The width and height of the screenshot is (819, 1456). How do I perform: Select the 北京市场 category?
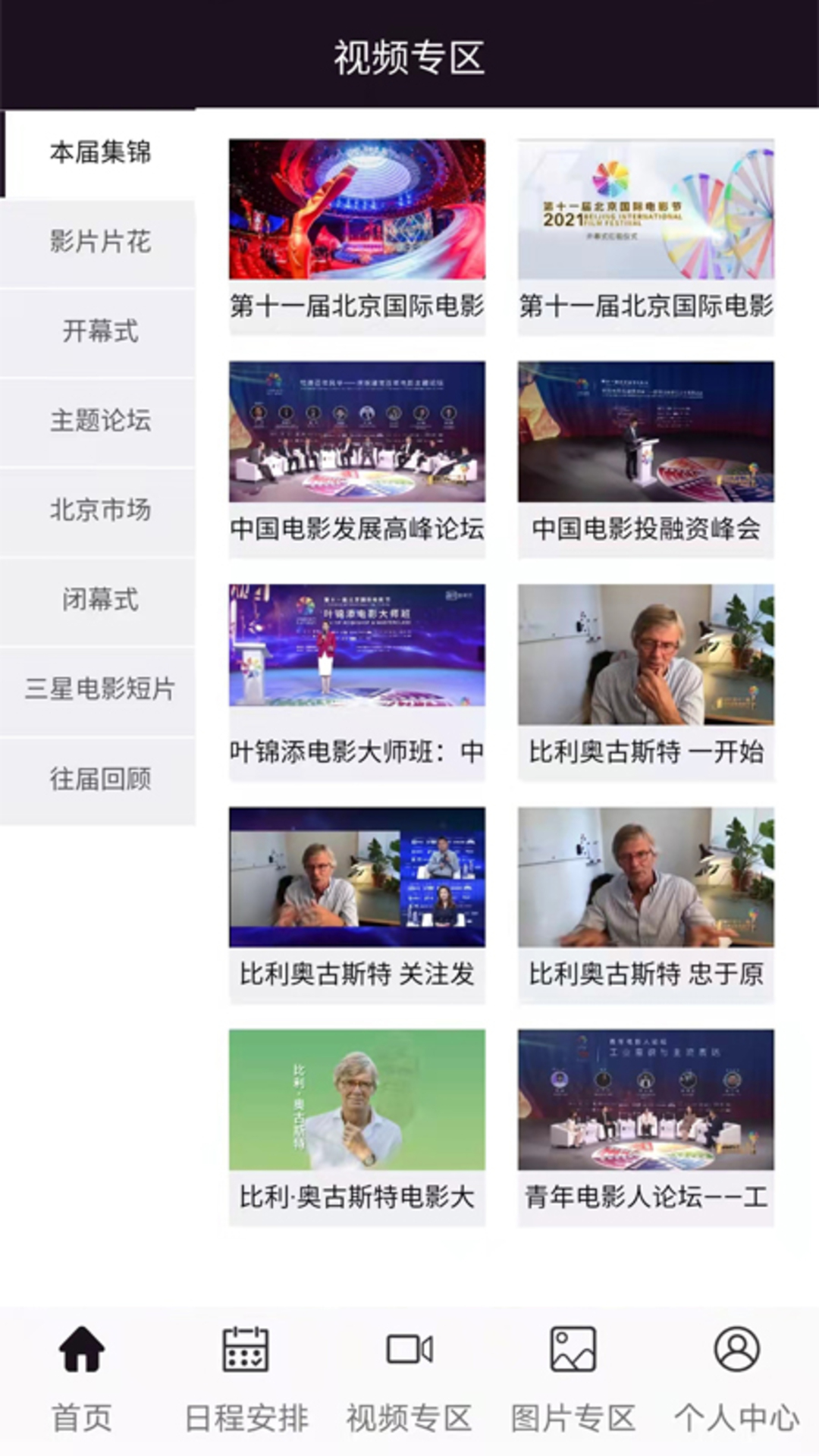point(101,511)
